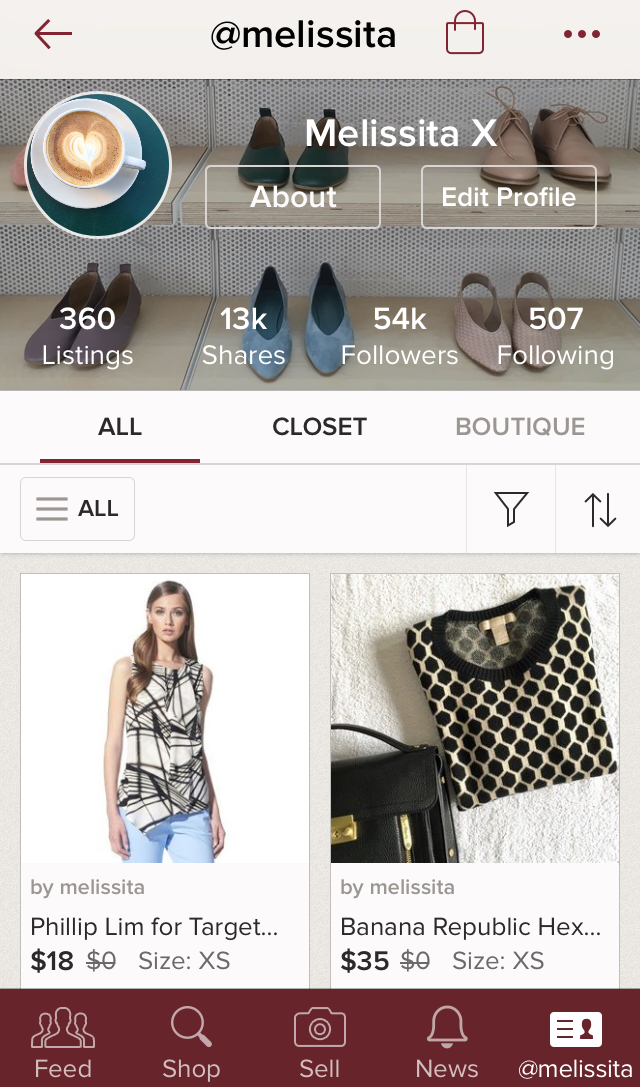Tap the coffee cup profile picture
This screenshot has width=640, height=1087.
pyautogui.click(x=98, y=165)
